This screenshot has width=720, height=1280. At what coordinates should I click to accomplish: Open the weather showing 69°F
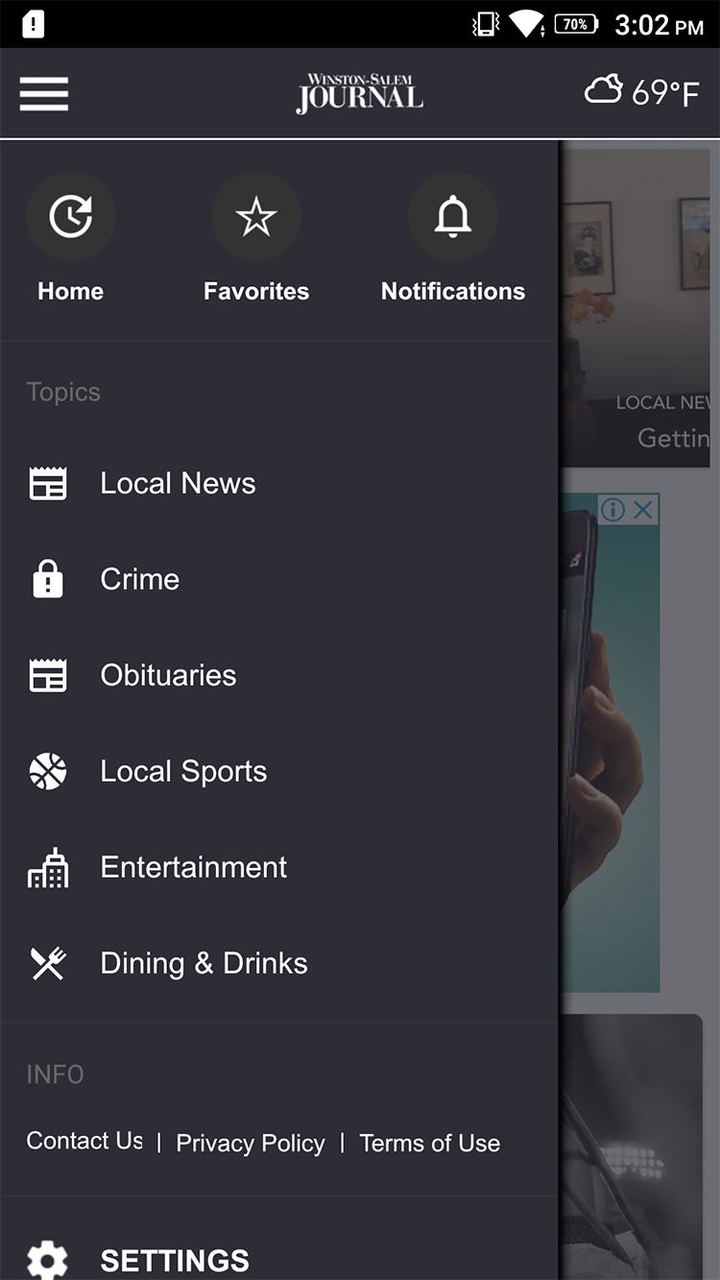[641, 93]
